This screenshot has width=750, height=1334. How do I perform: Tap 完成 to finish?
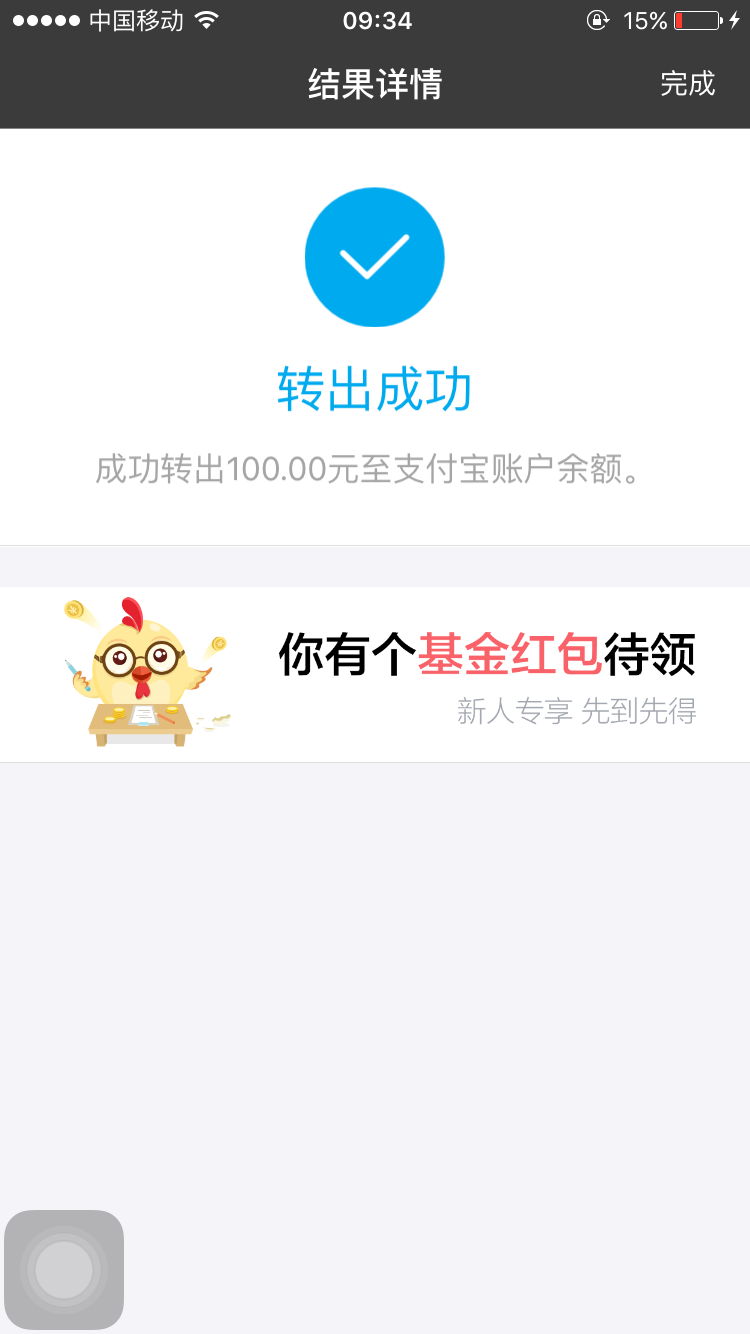click(687, 84)
